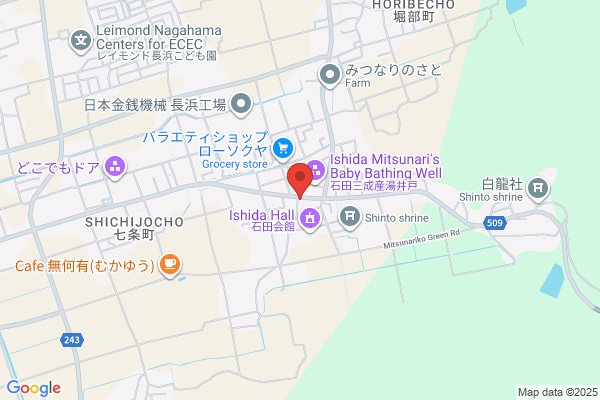
Task: Open Leimond Nagahama Centers for ECEC marker
Action: pyautogui.click(x=81, y=42)
